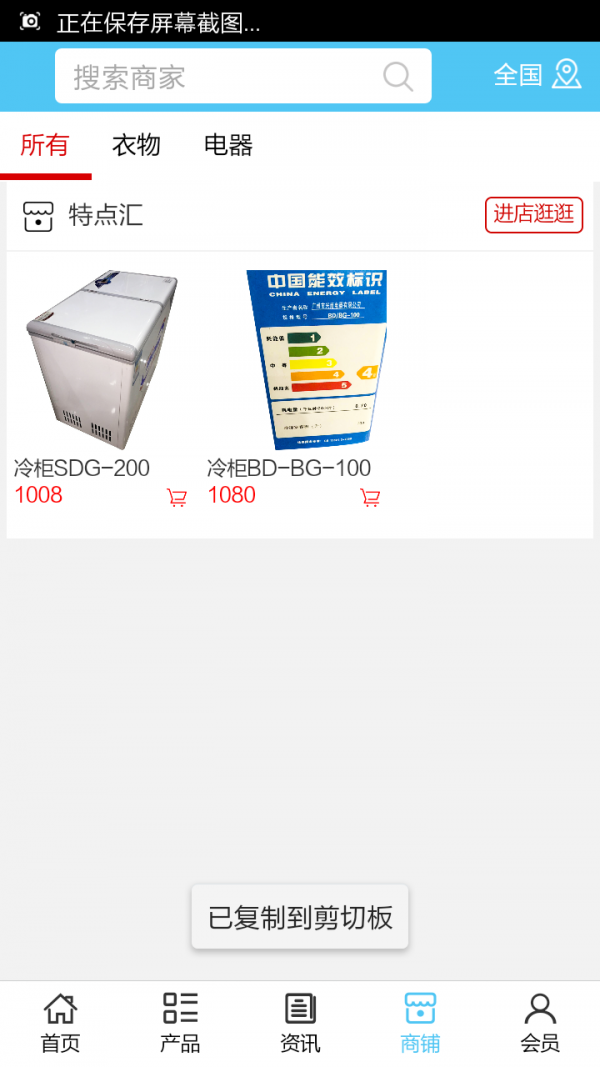The height and width of the screenshot is (1067, 600).
Task: Open the 会员 tab
Action: (x=540, y=1023)
